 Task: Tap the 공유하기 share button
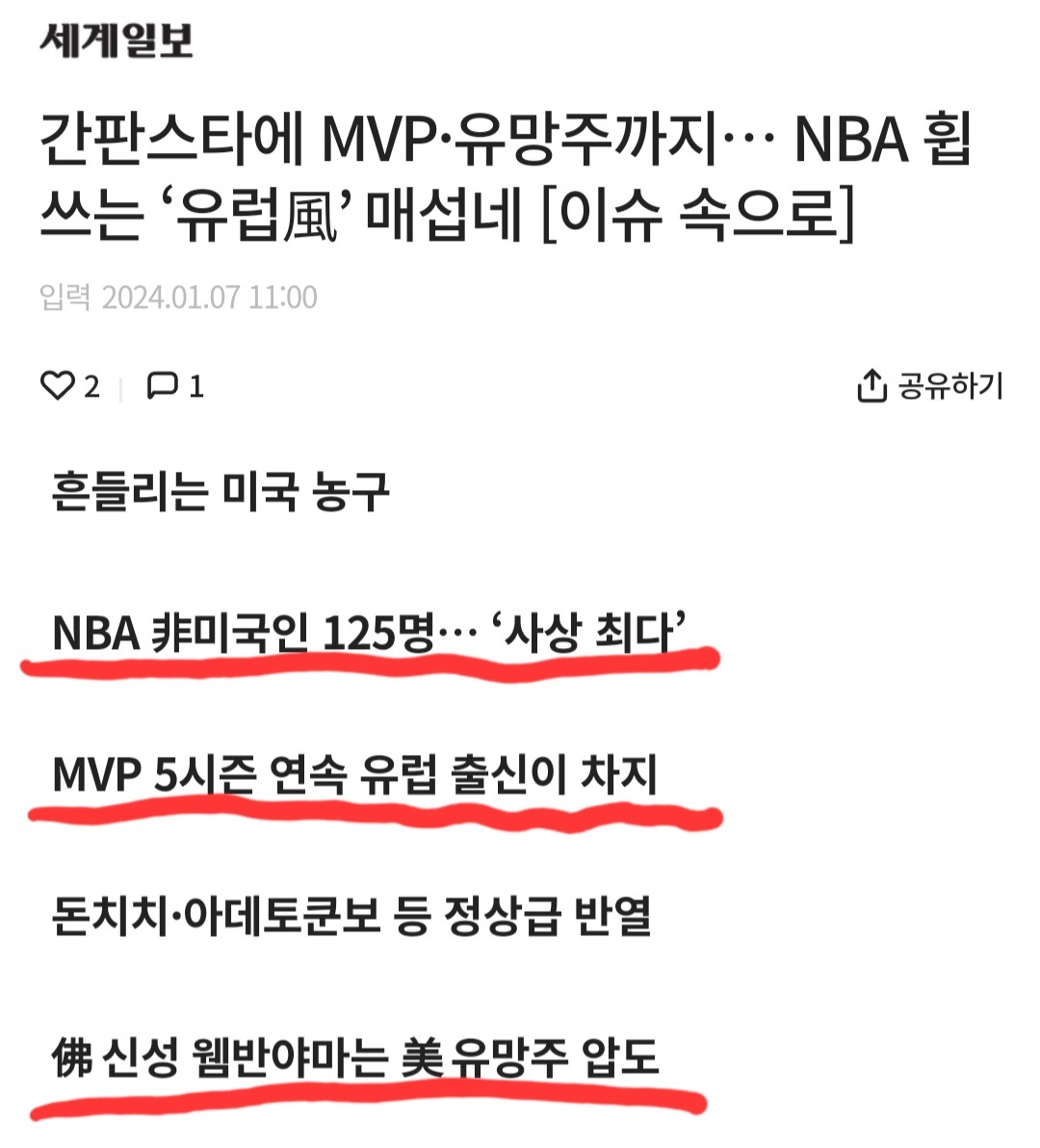click(929, 386)
